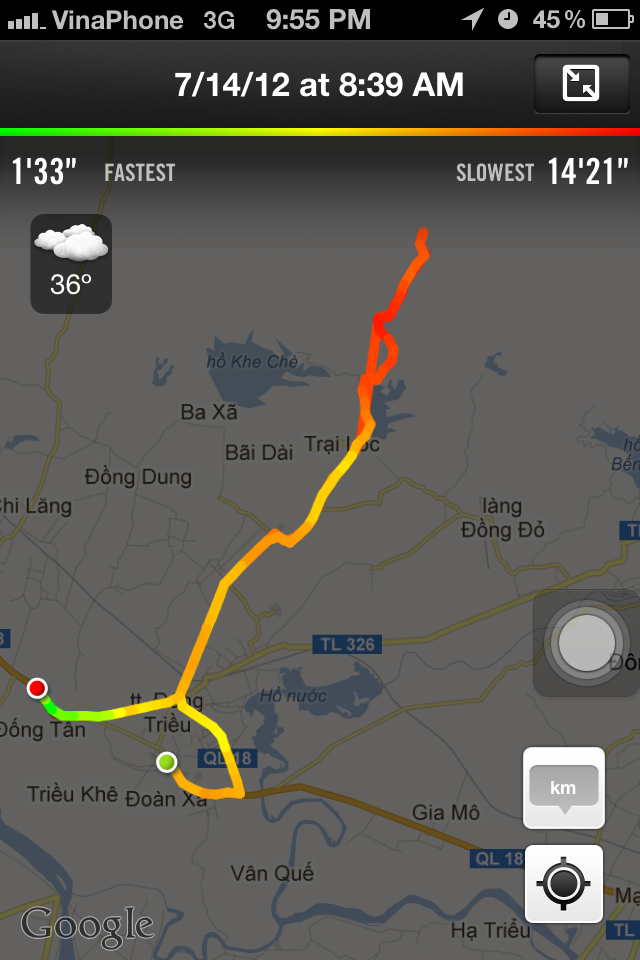Tap the round map mode button
The height and width of the screenshot is (960, 640).
tap(587, 644)
